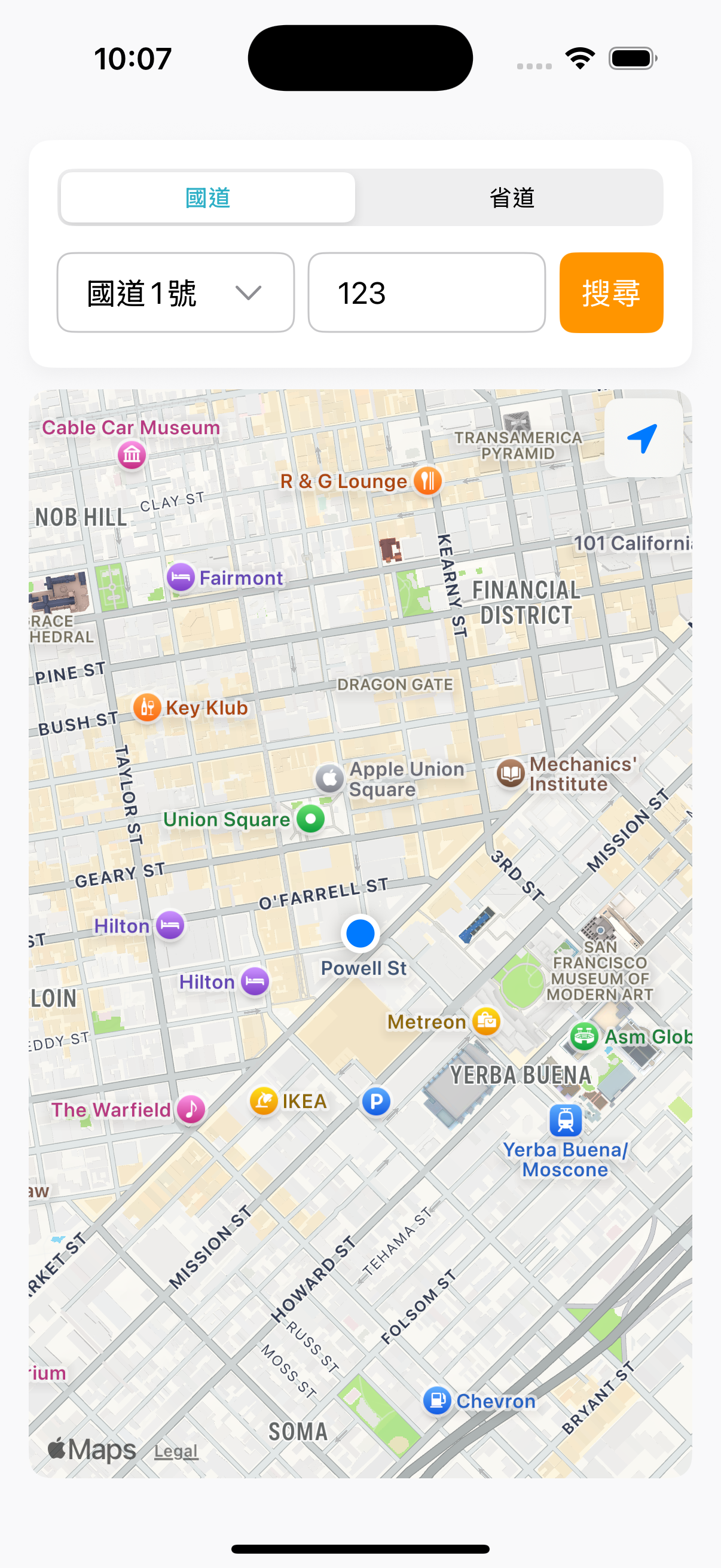Switch to the 省道 tab
Viewport: 721px width, 1568px height.
point(512,198)
